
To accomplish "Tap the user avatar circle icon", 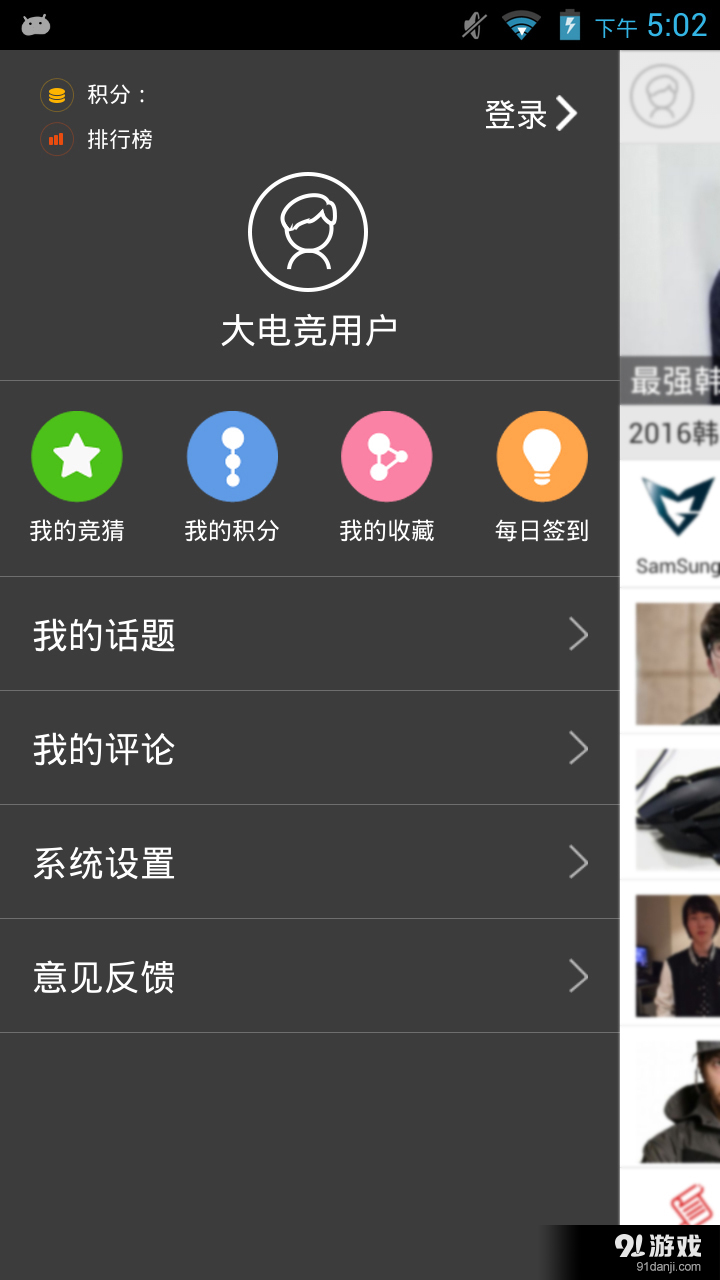I will point(308,232).
